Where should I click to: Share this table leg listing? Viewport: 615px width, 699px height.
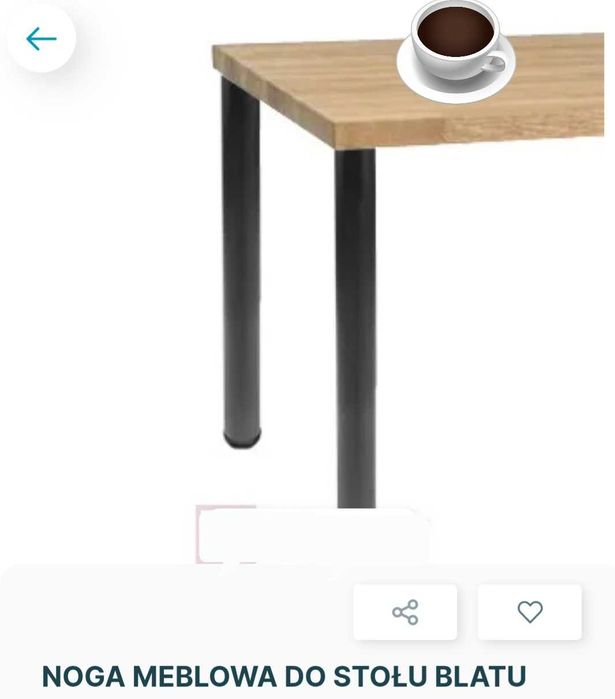(405, 612)
